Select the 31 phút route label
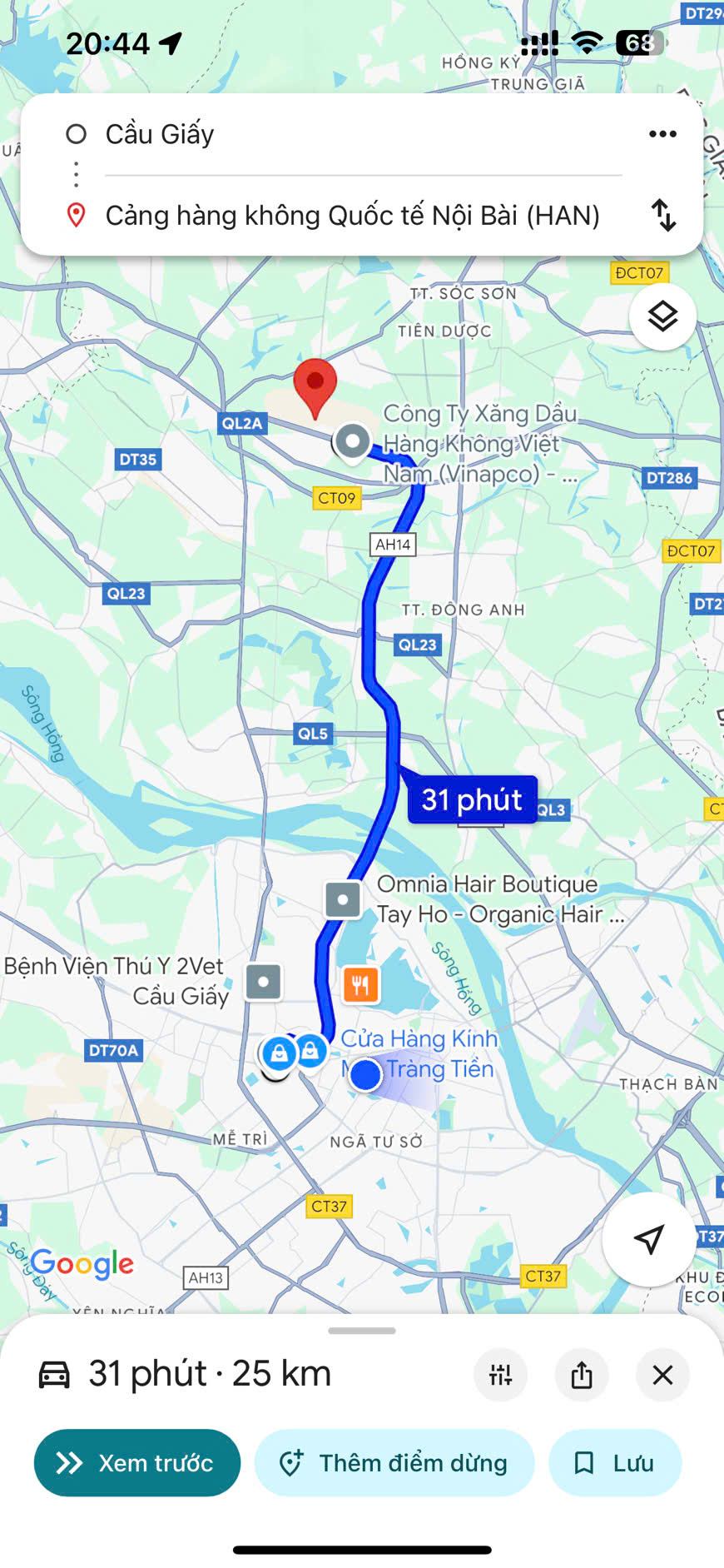 472,799
